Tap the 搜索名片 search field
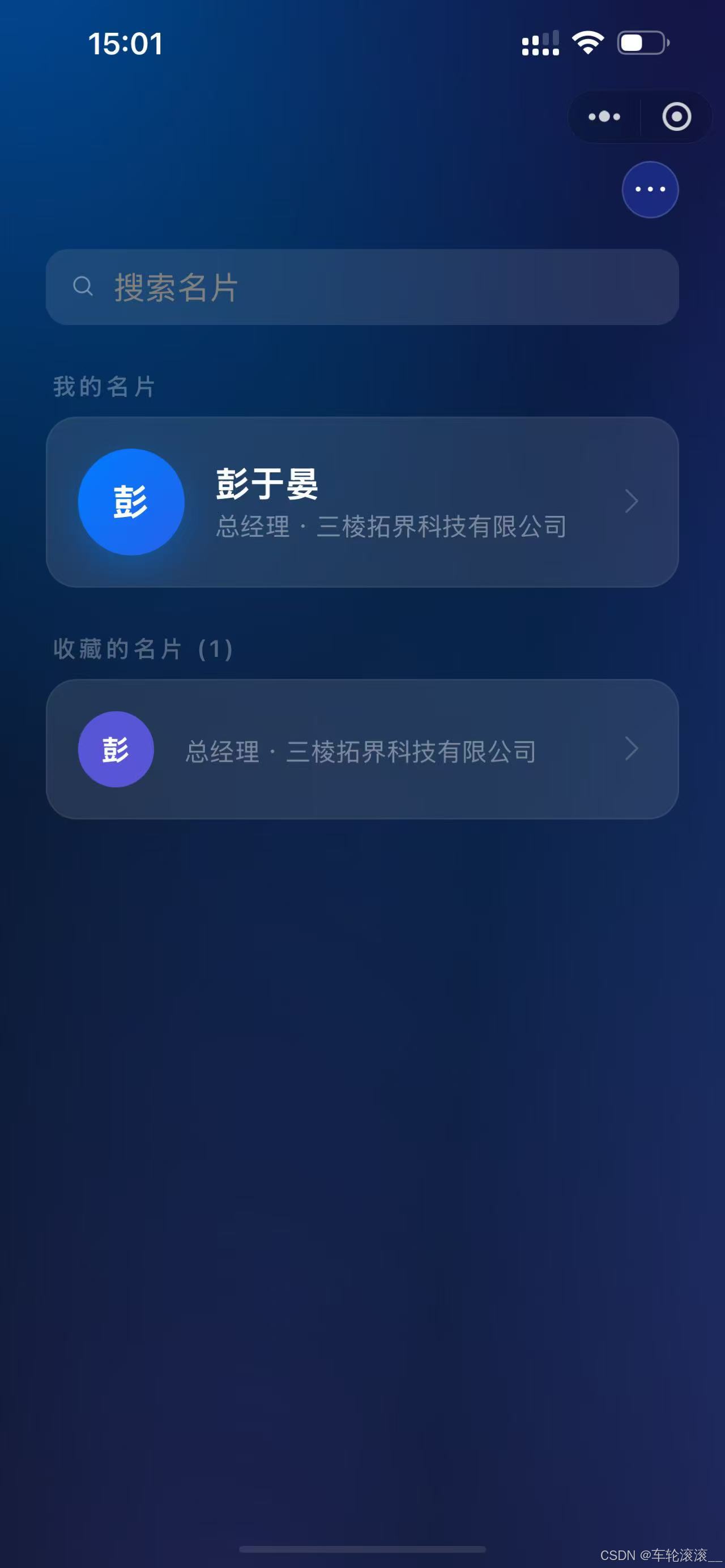The width and height of the screenshot is (725, 1568). pos(362,287)
